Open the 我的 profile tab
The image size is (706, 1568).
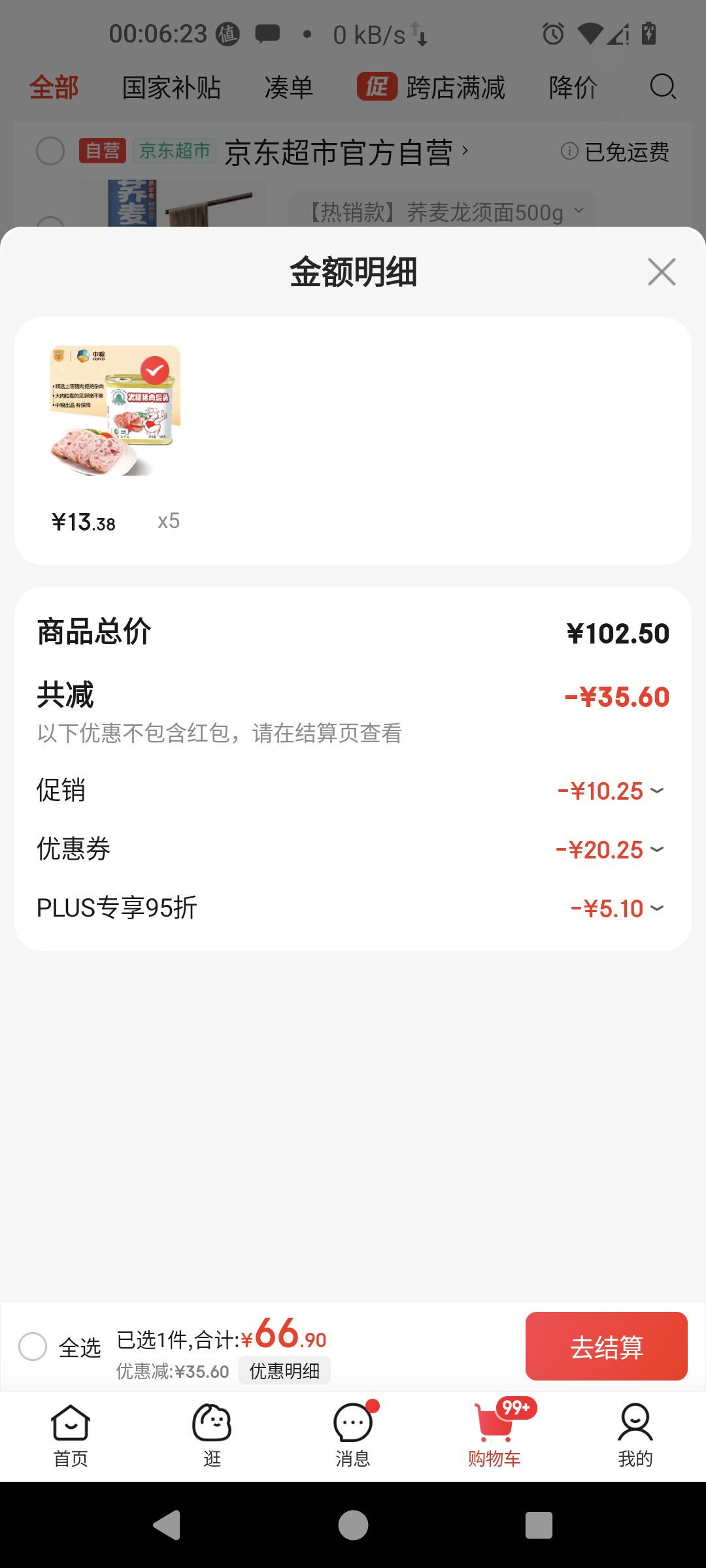pos(635,1436)
